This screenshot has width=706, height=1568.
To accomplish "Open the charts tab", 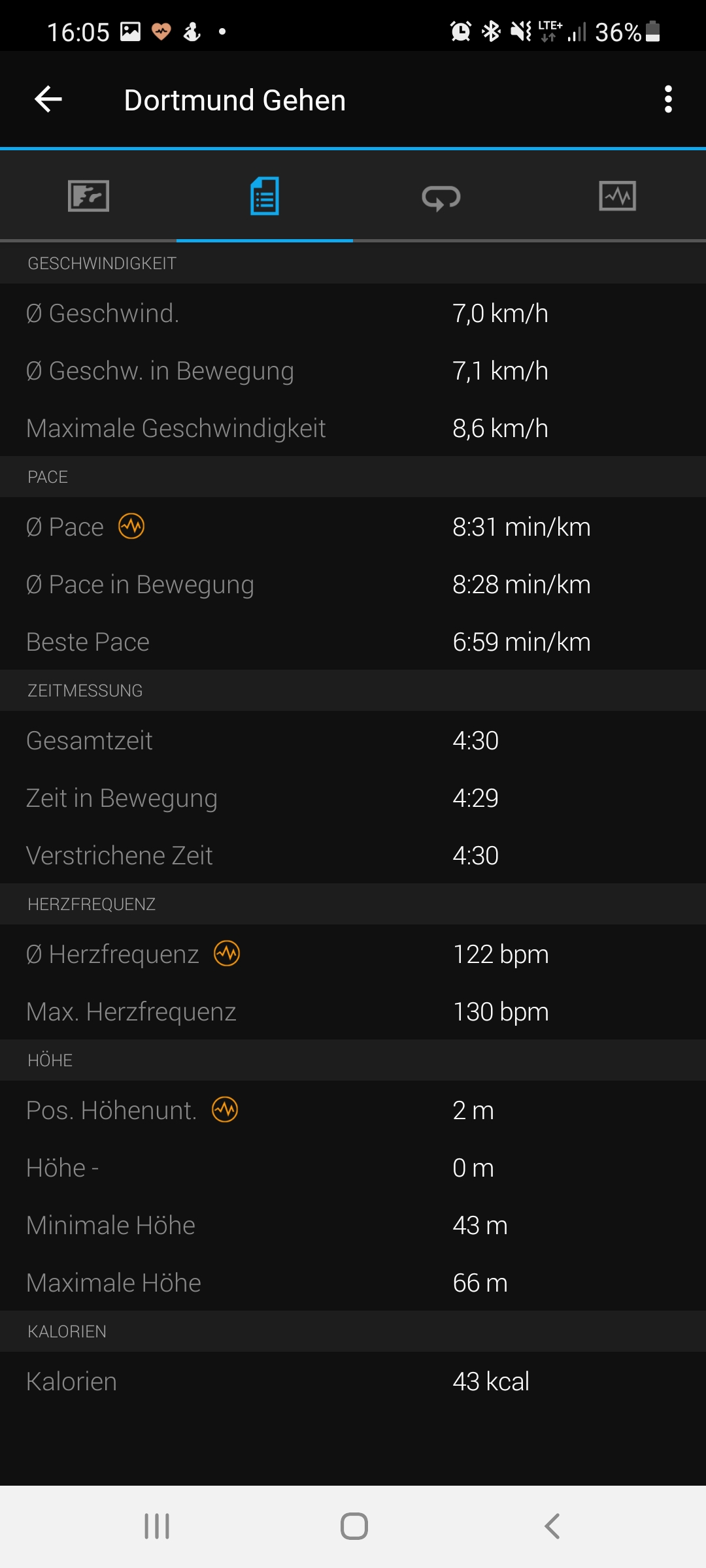I will click(x=617, y=196).
